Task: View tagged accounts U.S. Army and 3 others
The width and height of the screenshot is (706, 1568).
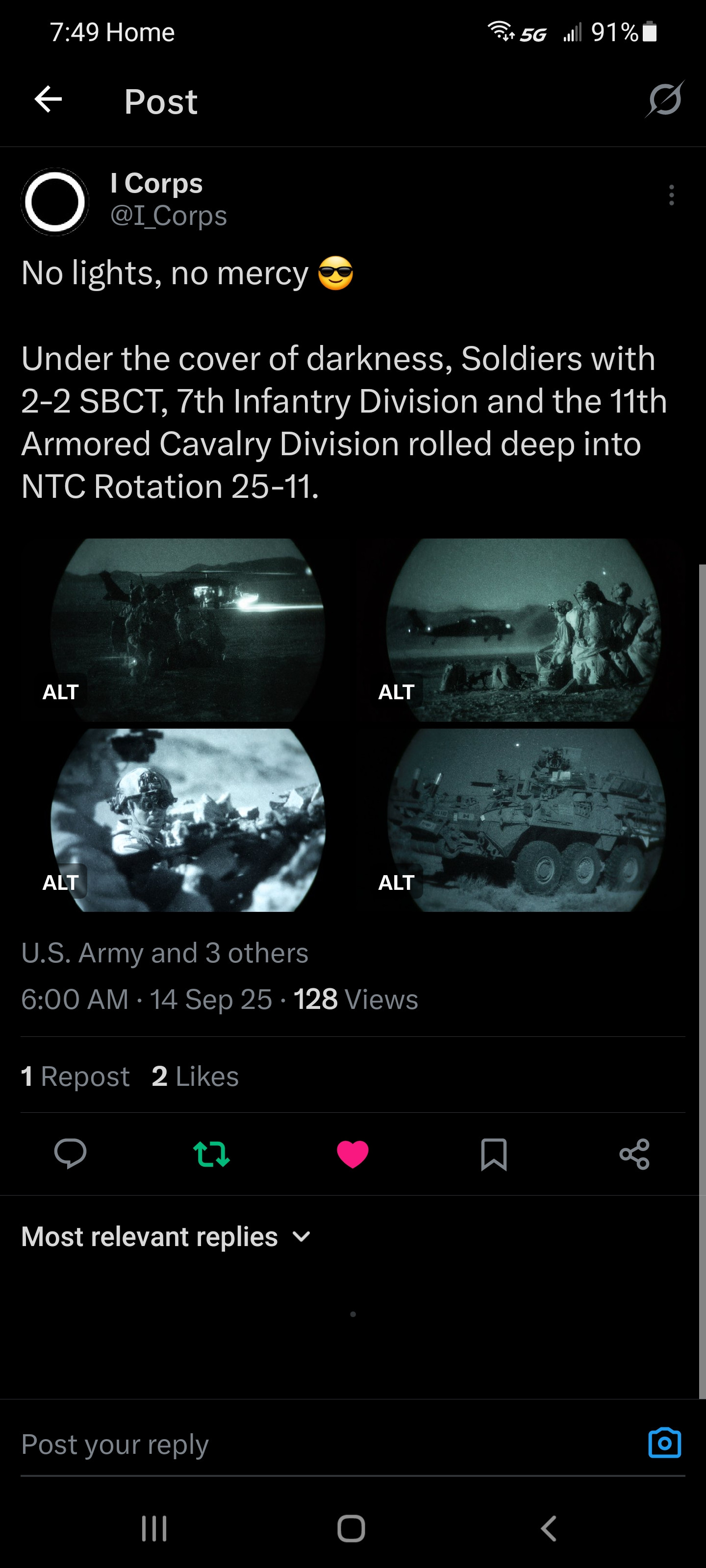Action: tap(164, 953)
